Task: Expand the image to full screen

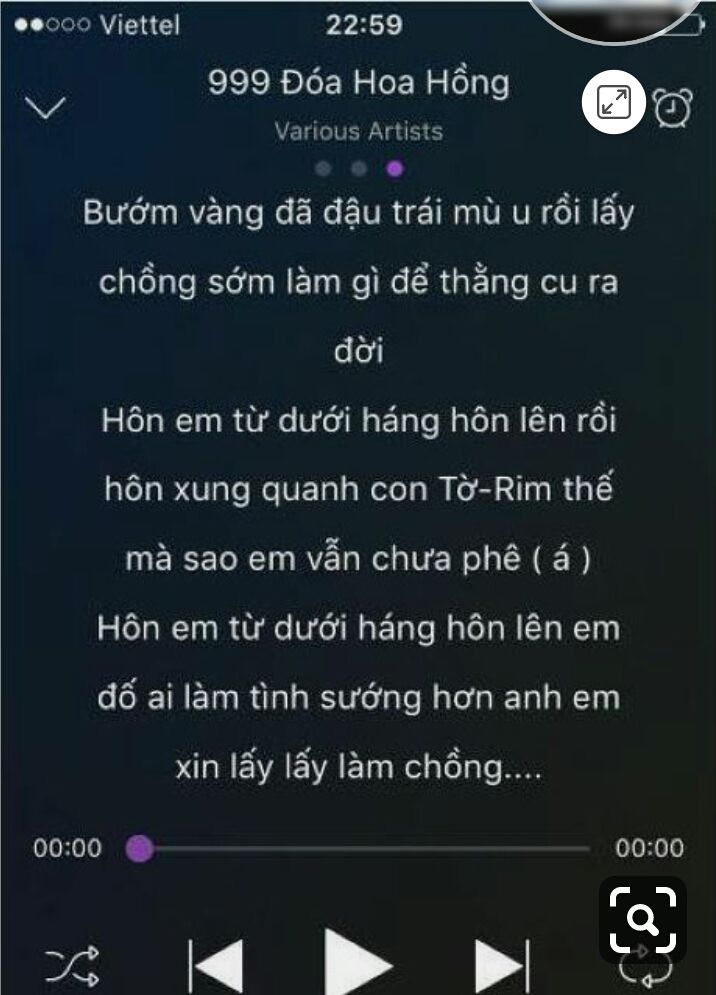Action: tap(613, 103)
